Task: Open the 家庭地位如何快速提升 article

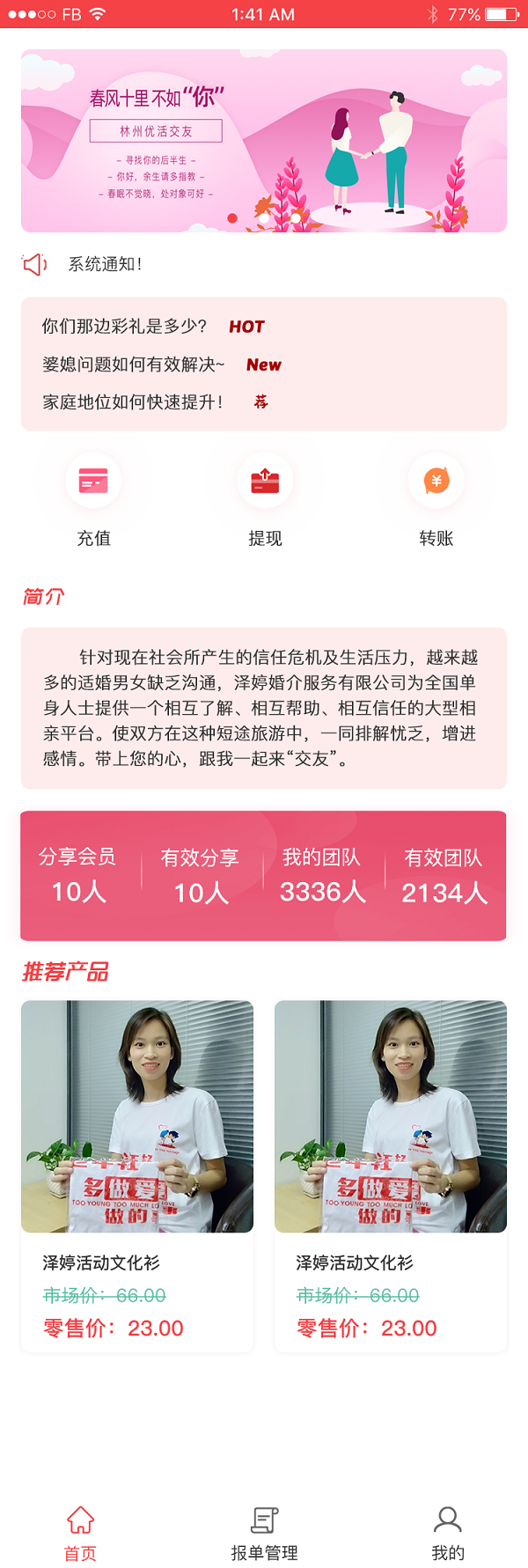Action: (x=133, y=402)
